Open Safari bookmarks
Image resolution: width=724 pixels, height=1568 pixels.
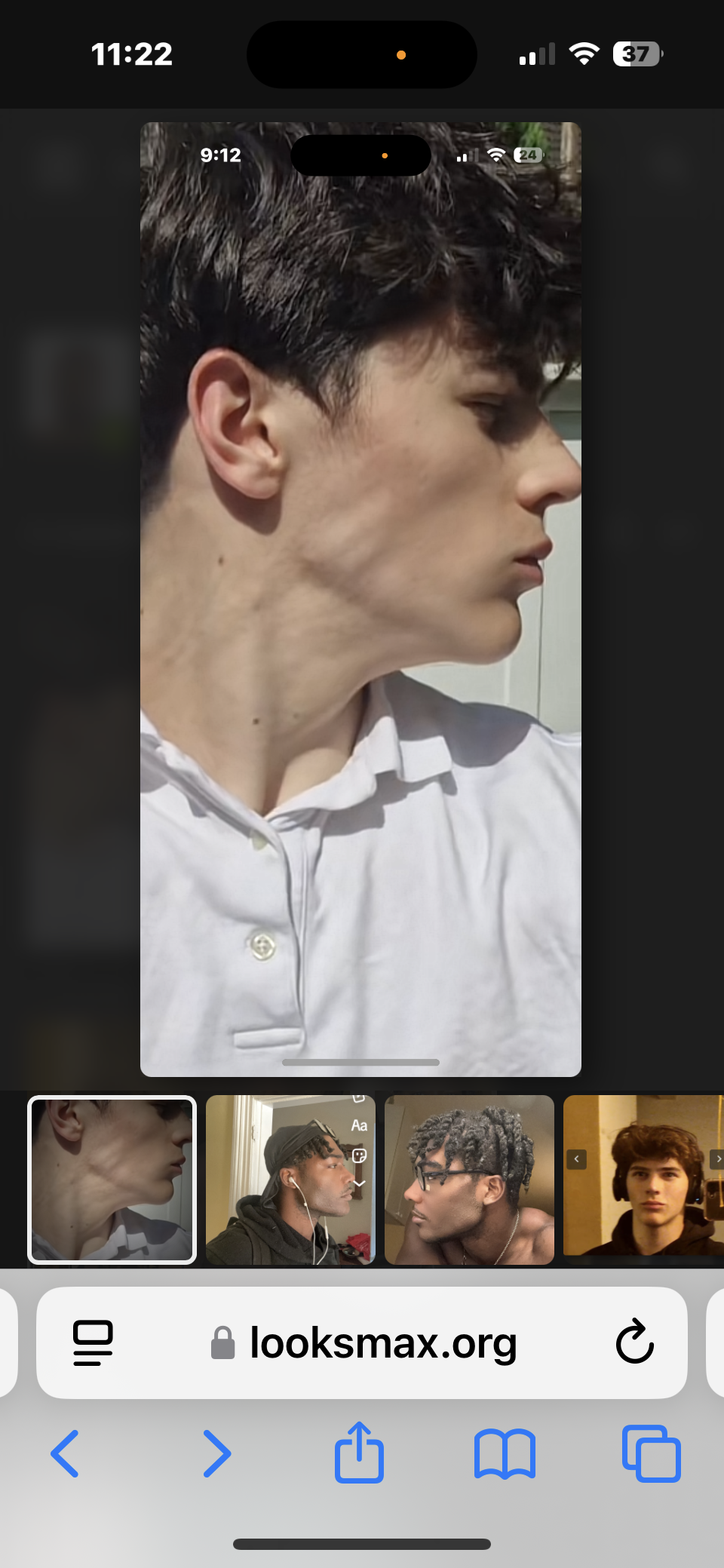(x=505, y=1453)
